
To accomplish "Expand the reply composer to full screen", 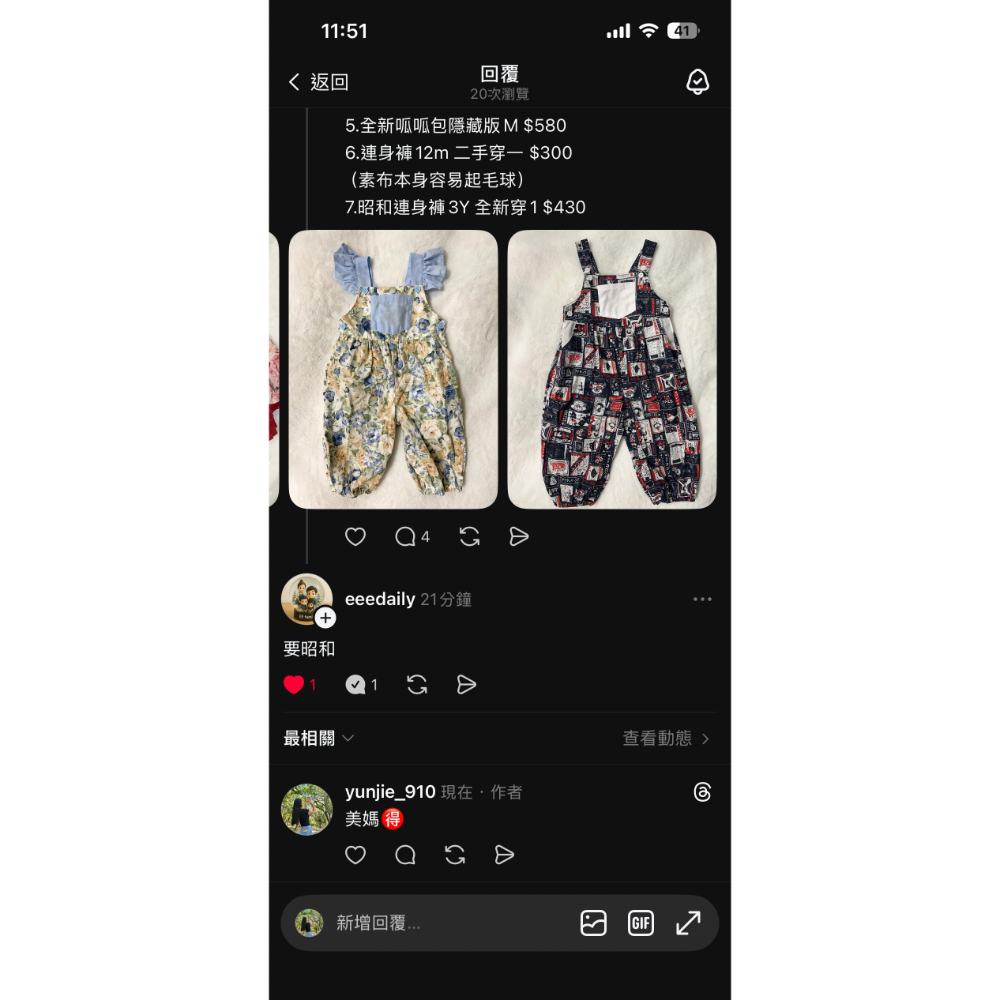I will point(688,923).
